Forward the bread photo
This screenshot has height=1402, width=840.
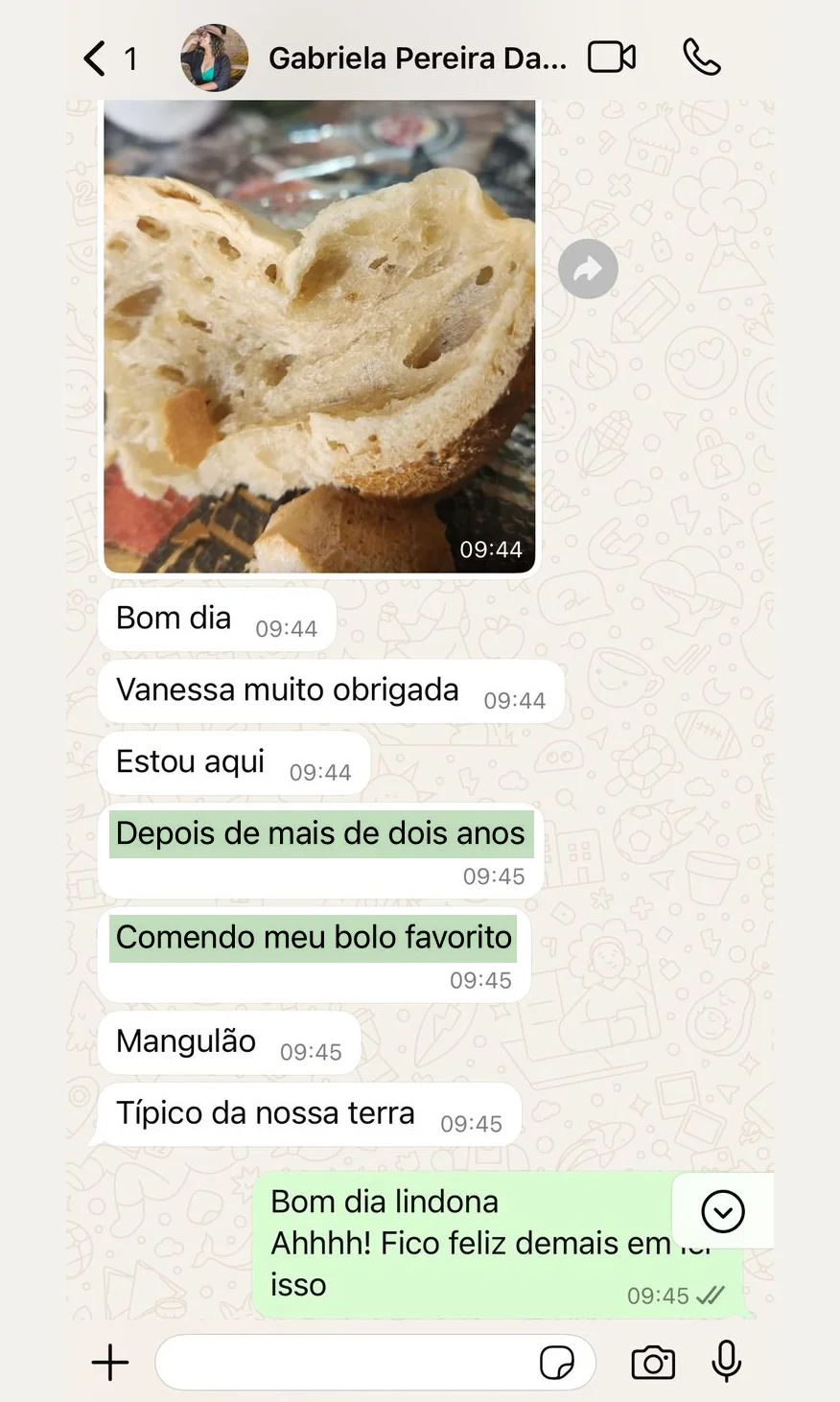coord(588,269)
